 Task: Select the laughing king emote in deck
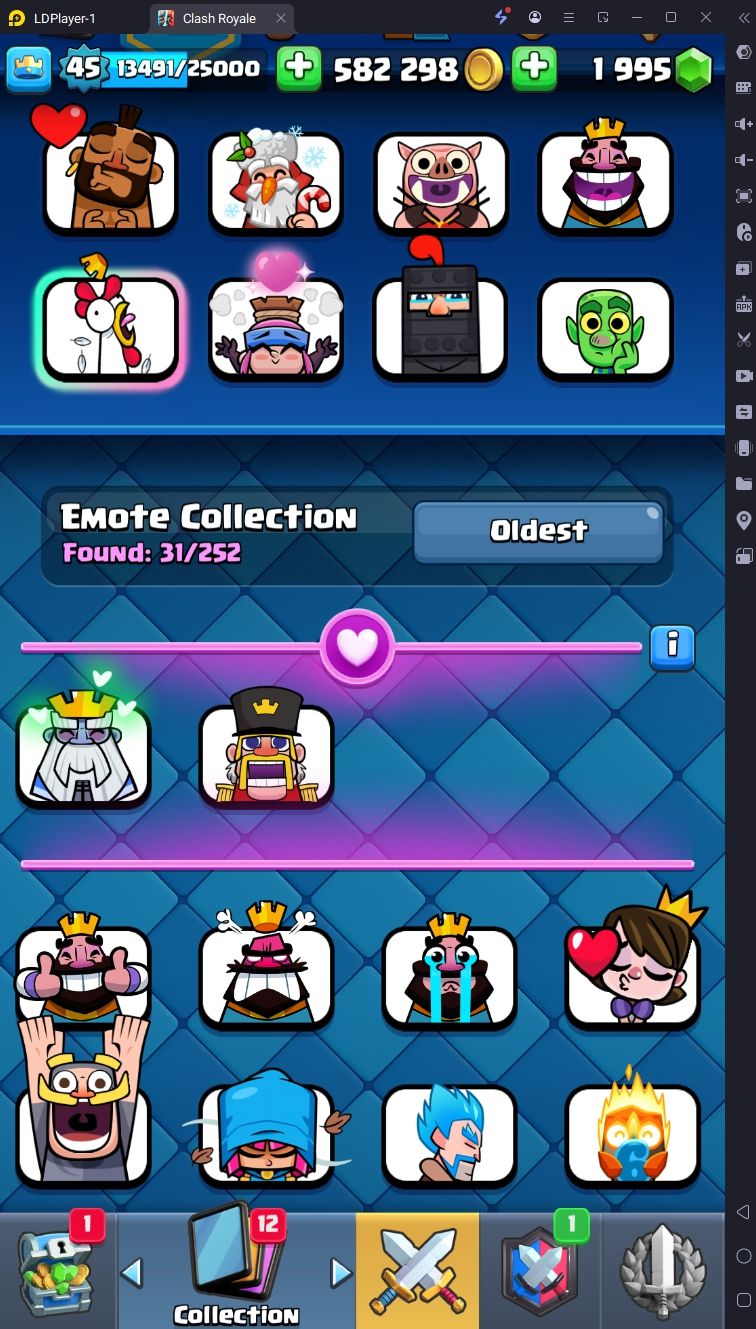[x=605, y=181]
